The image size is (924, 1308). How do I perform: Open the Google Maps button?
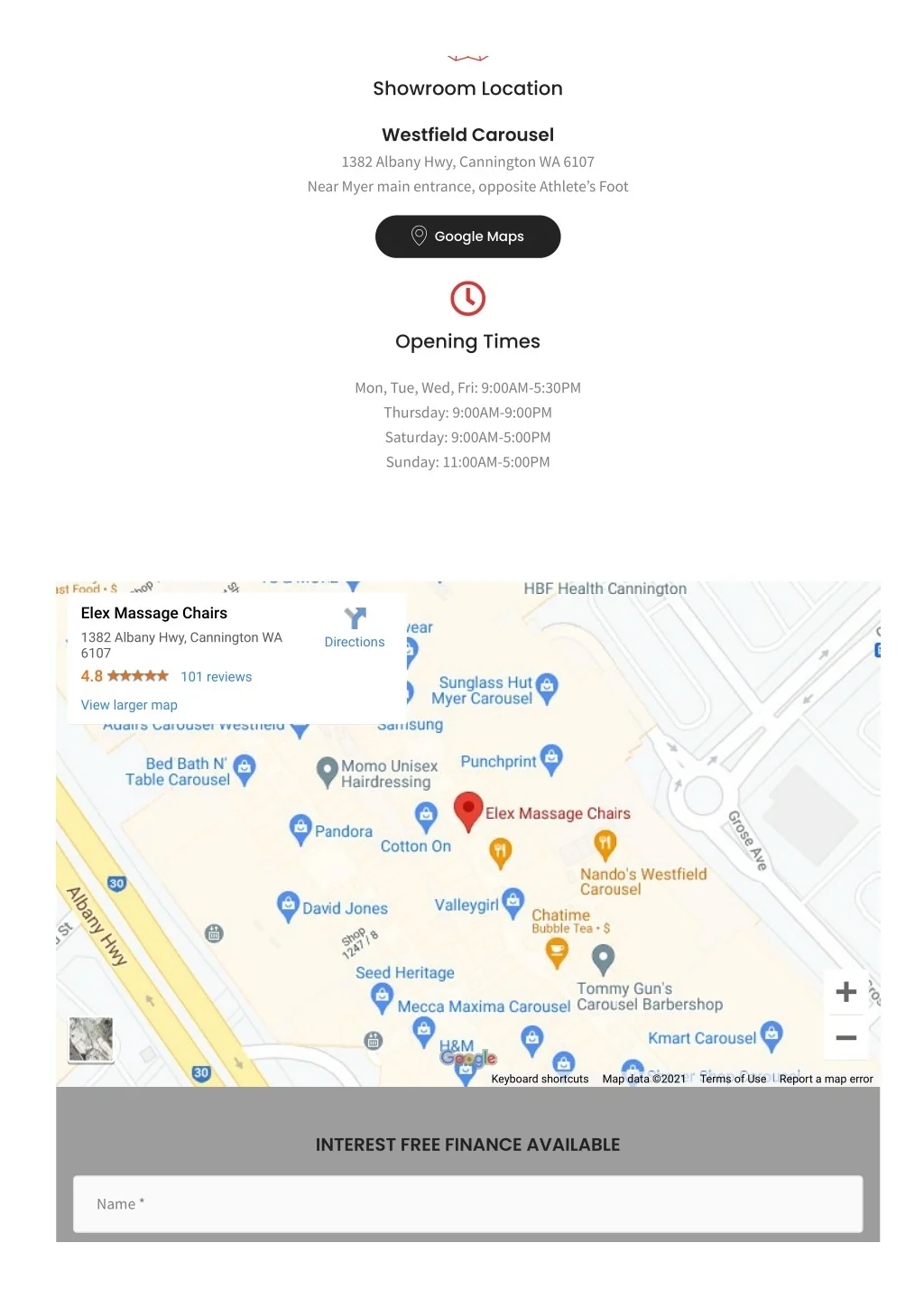point(467,237)
